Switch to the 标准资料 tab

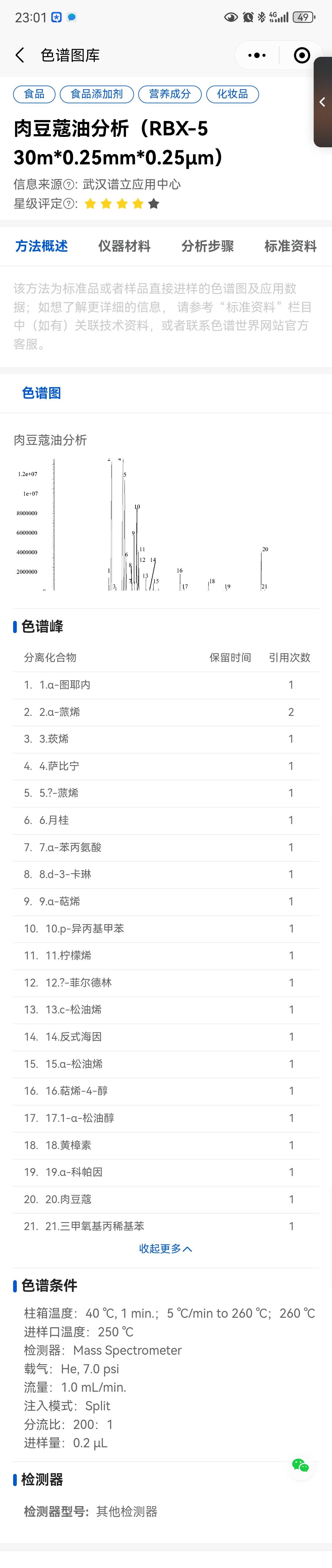pos(290,246)
